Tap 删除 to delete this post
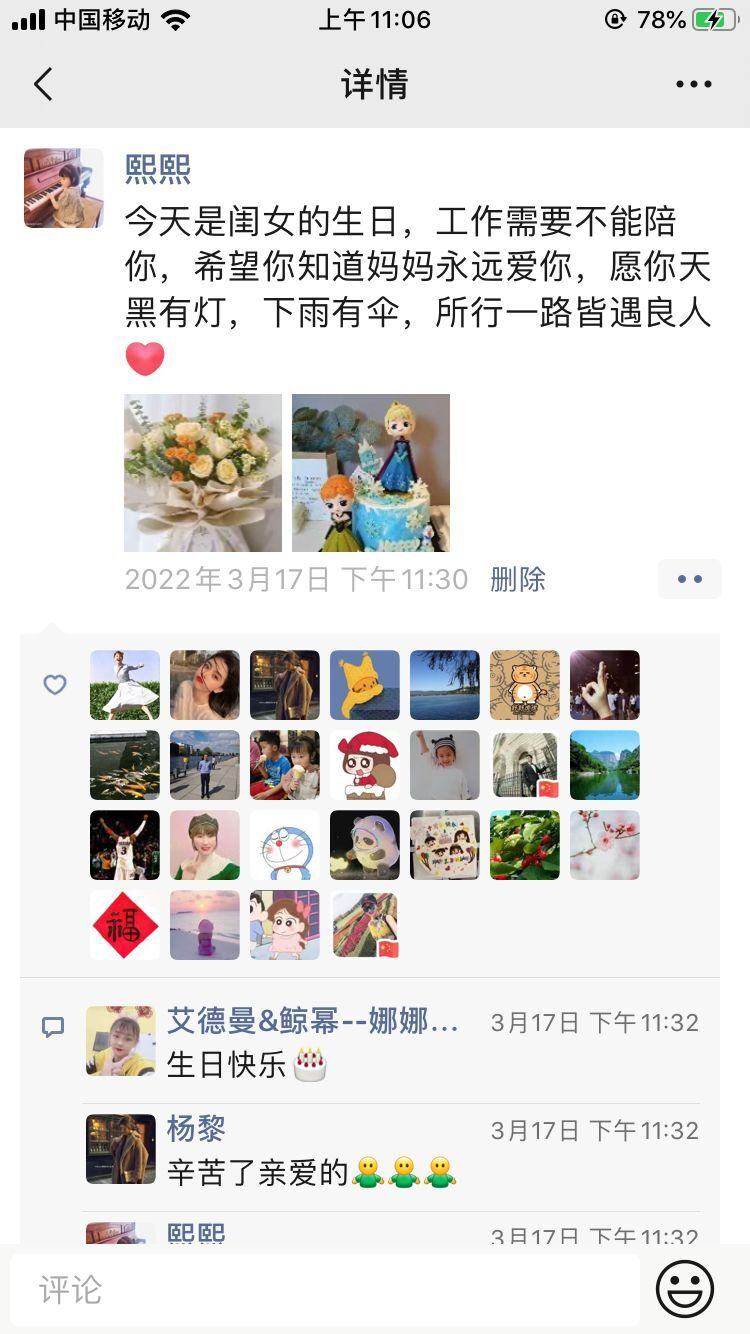Viewport: 750px width, 1334px height. 518,580
